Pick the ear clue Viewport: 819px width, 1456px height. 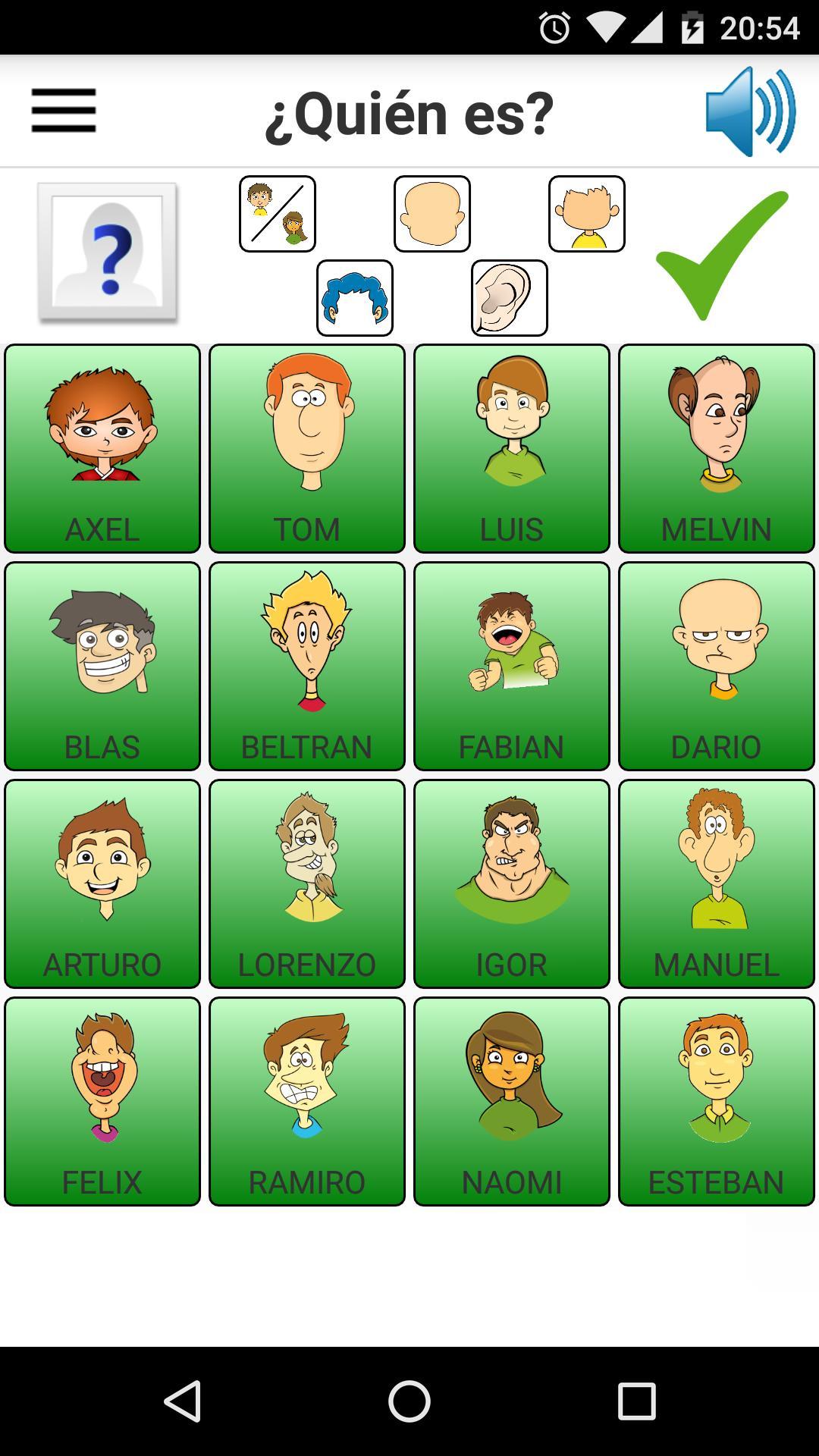click(x=510, y=298)
